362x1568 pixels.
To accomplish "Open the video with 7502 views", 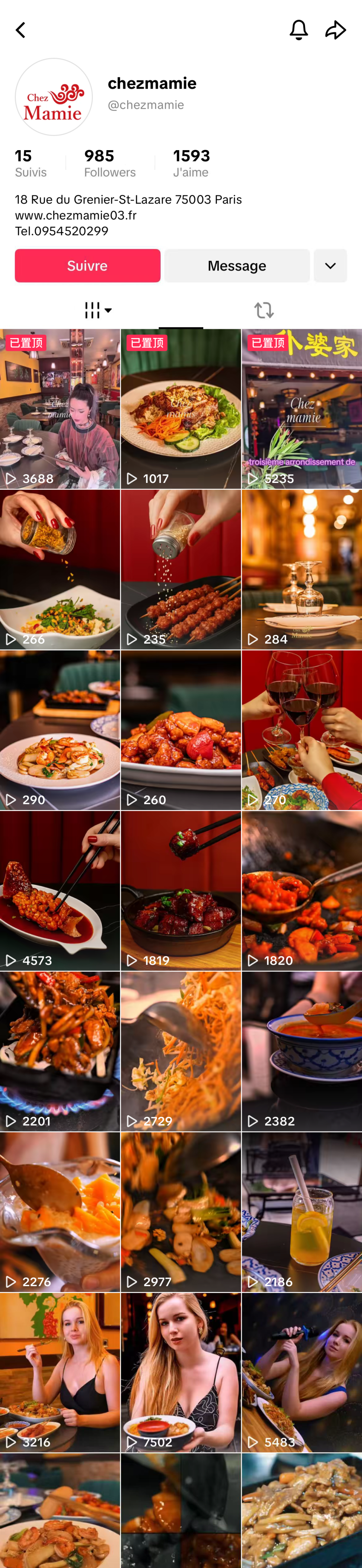I will pyautogui.click(x=181, y=1373).
